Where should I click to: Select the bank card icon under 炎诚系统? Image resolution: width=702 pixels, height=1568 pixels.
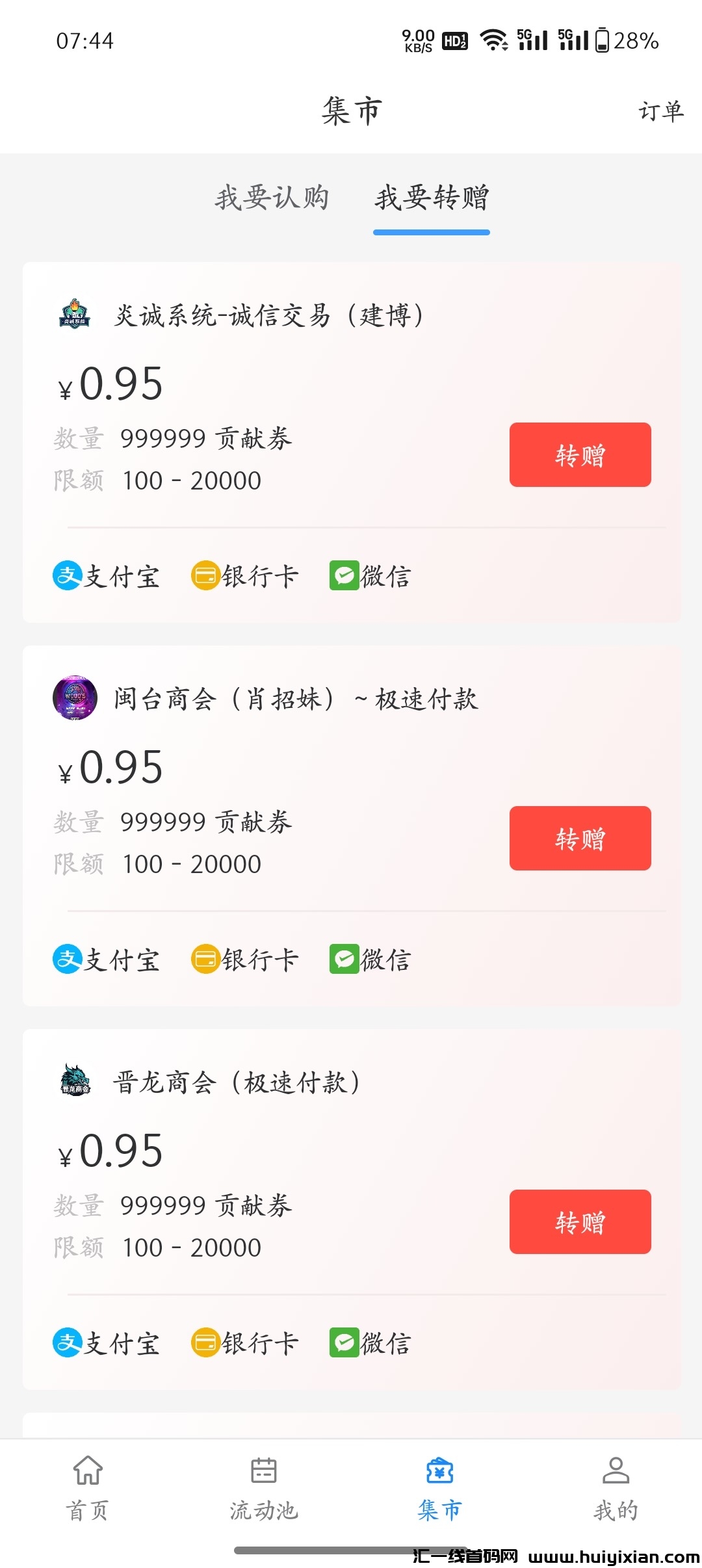click(x=205, y=575)
